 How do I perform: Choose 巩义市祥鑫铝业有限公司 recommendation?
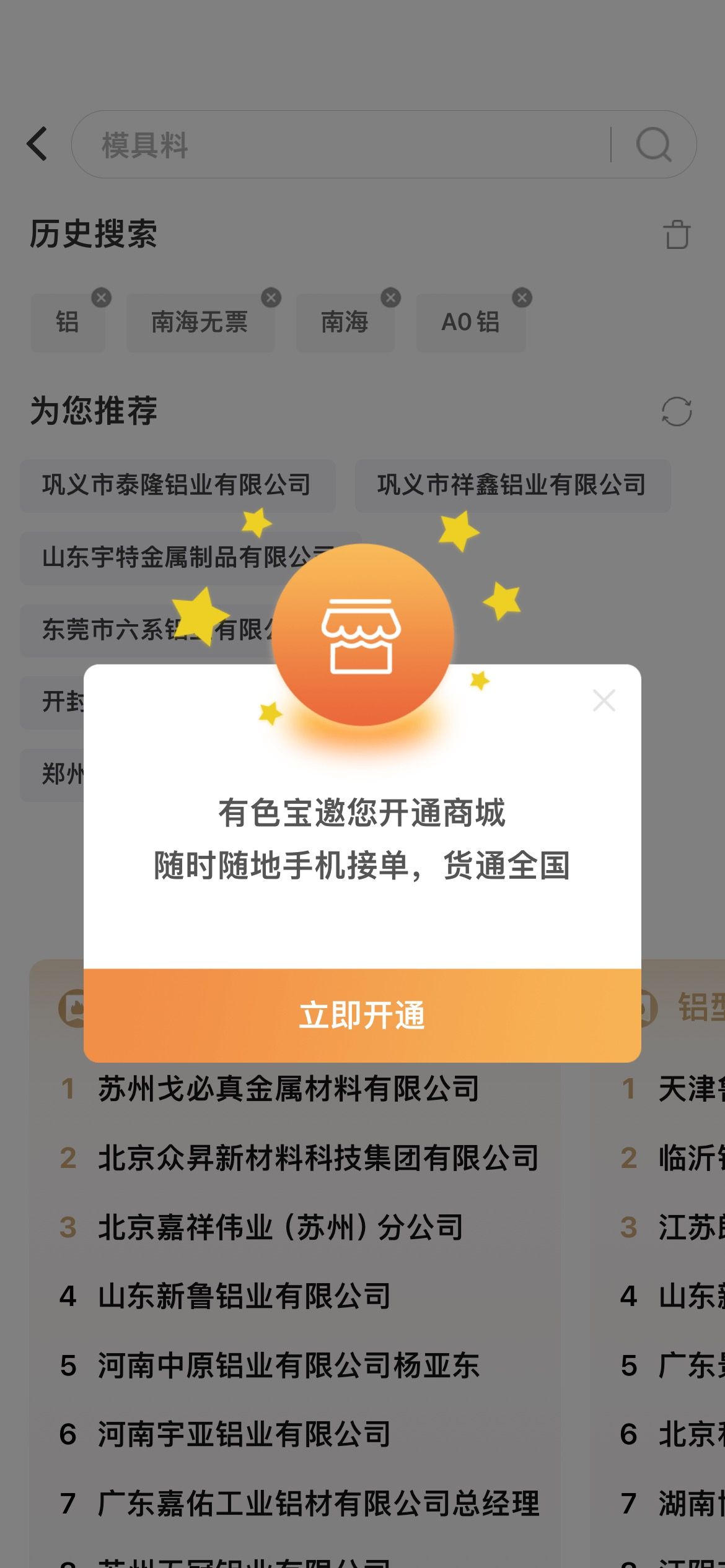click(x=512, y=486)
